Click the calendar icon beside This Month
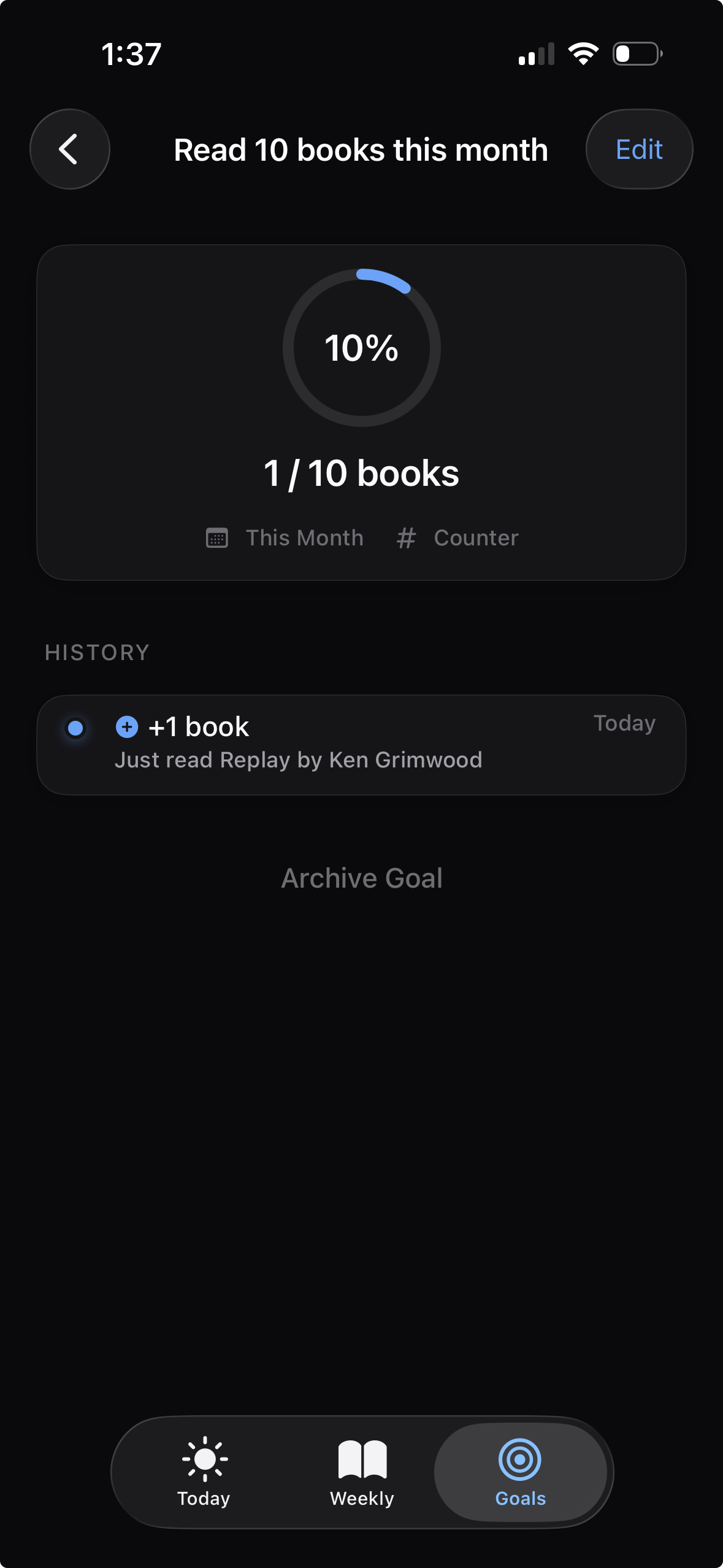Image resolution: width=723 pixels, height=1568 pixels. pos(216,537)
